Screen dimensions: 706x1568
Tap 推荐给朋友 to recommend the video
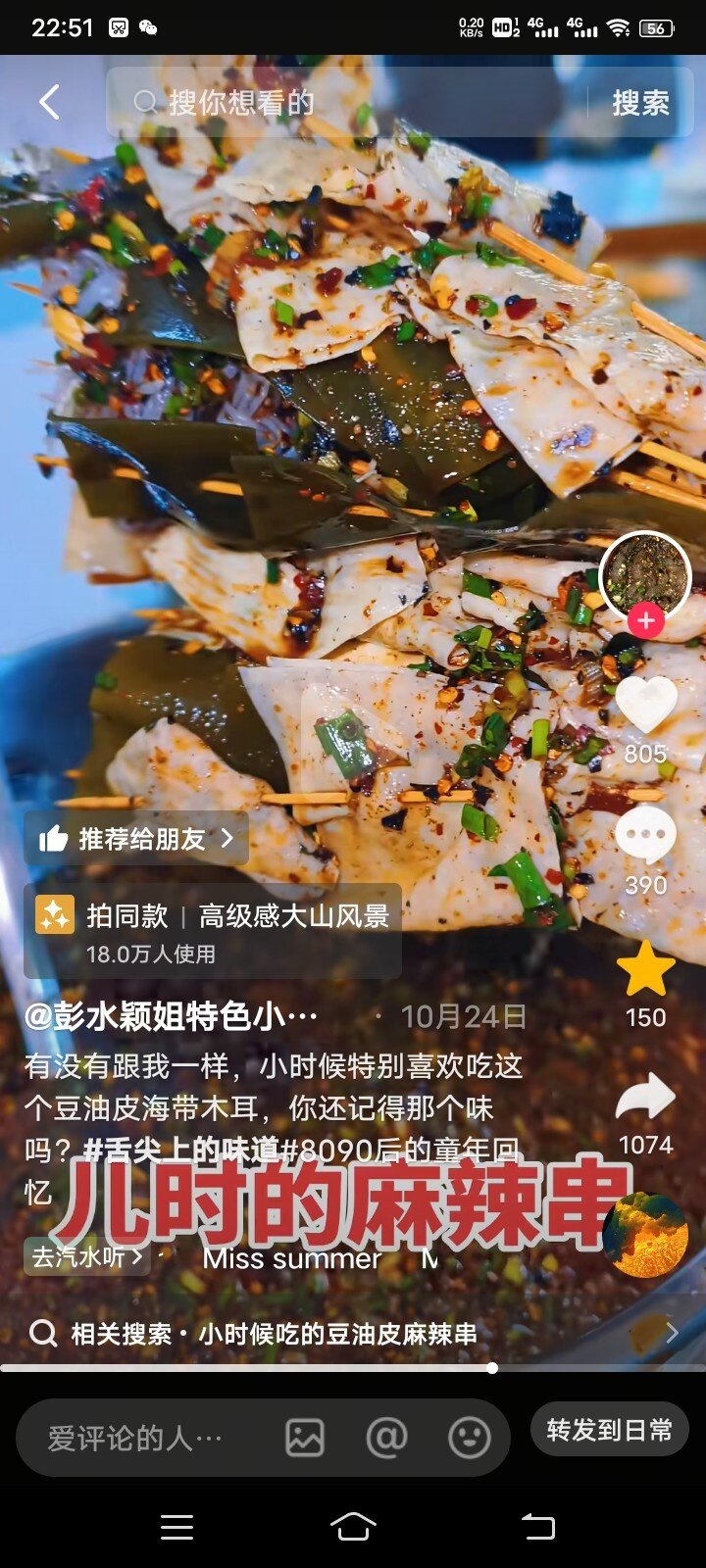point(136,839)
